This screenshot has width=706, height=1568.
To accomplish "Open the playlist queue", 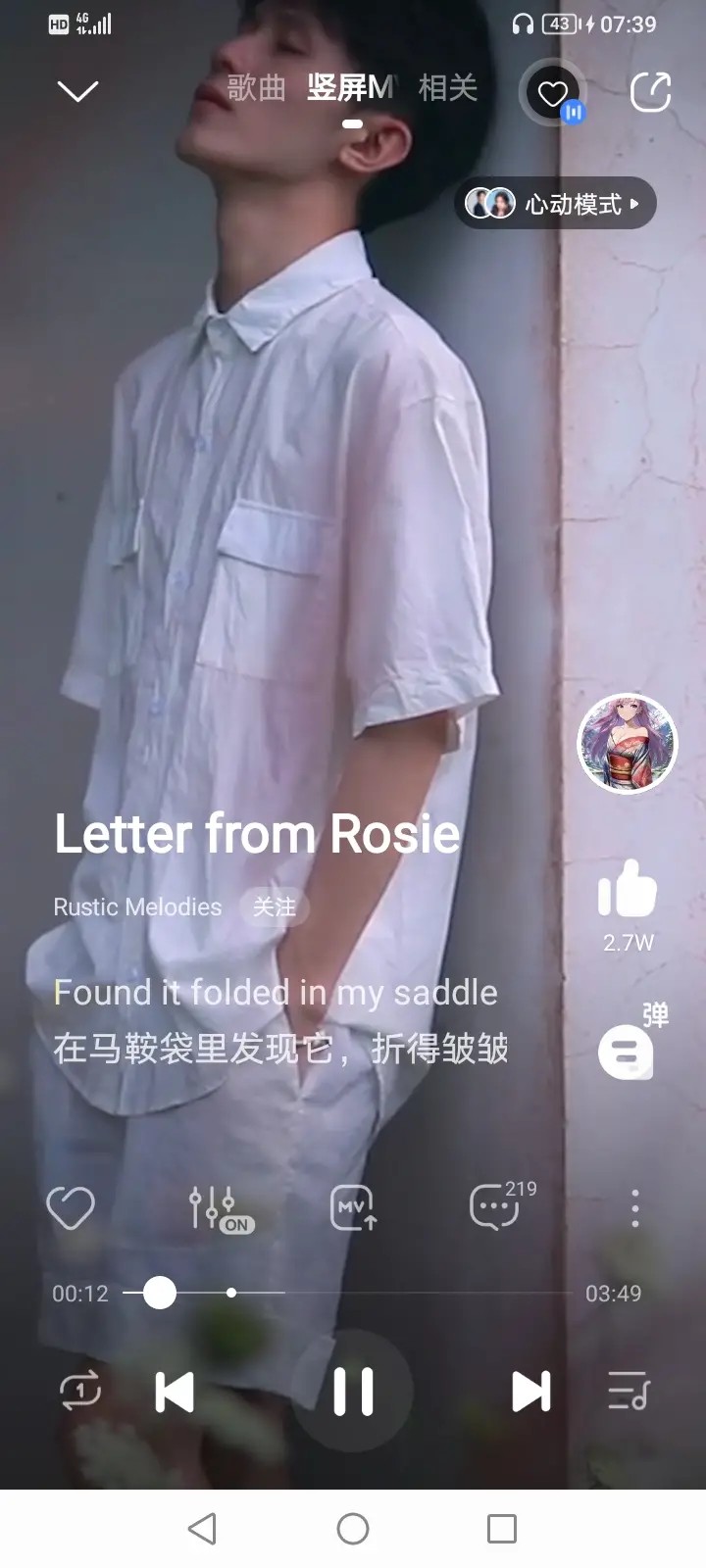I will pos(628,1391).
